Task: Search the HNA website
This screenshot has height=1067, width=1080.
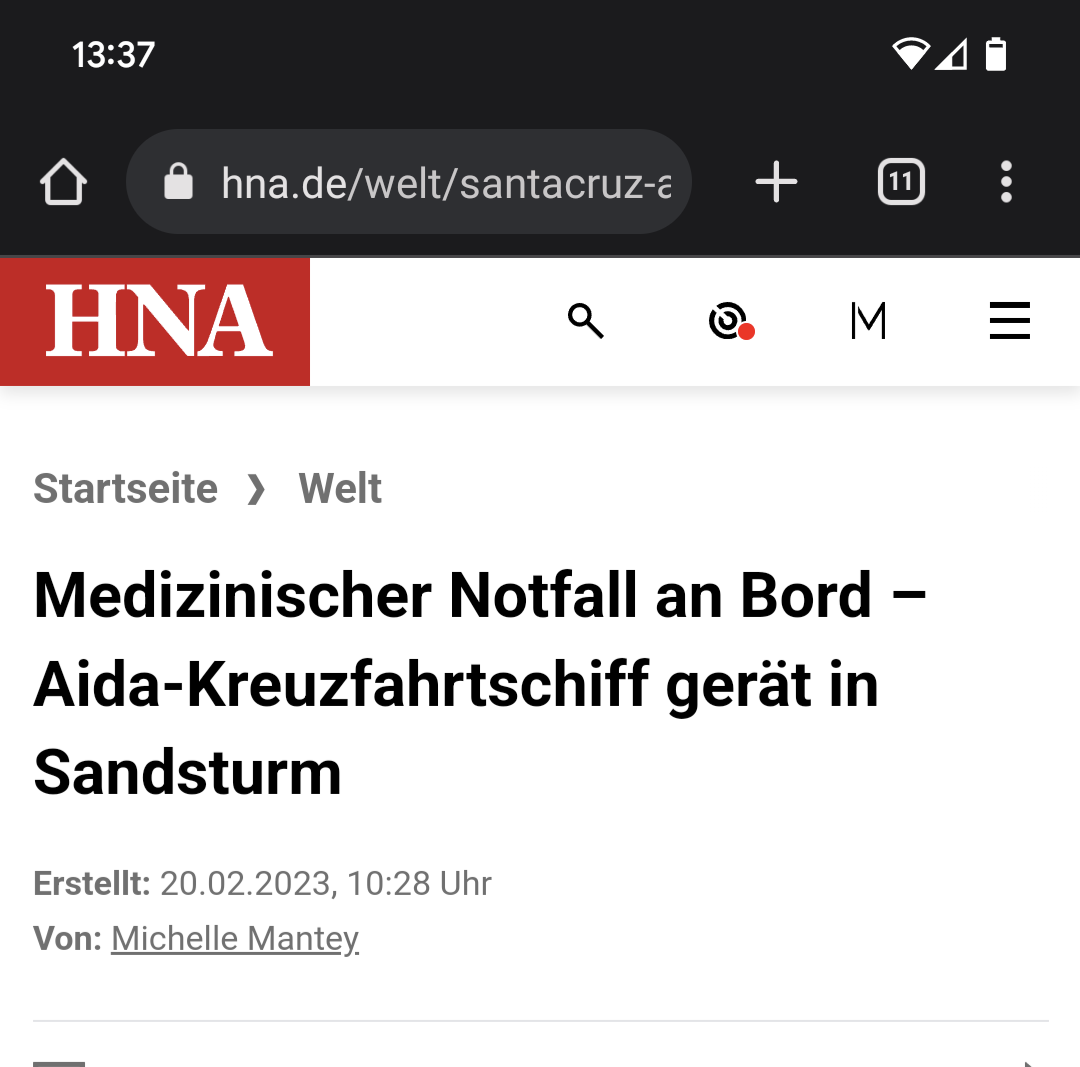Action: (586, 322)
